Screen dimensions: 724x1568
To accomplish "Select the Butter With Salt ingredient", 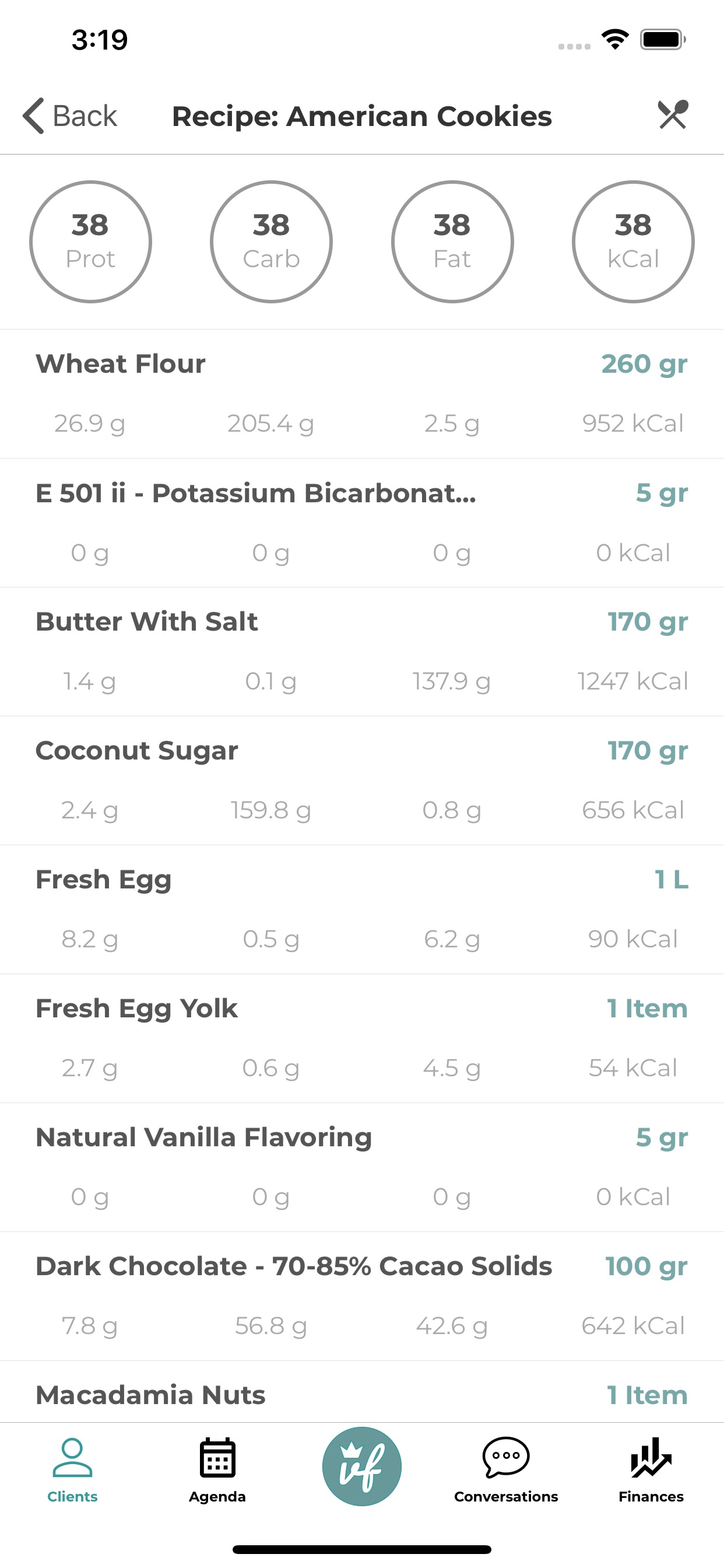I will click(x=362, y=652).
